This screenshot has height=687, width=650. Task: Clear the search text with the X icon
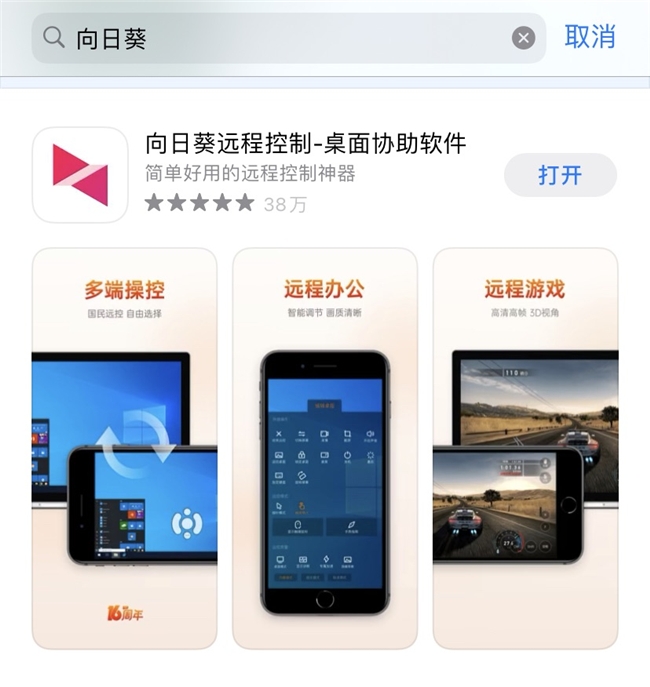tap(523, 38)
